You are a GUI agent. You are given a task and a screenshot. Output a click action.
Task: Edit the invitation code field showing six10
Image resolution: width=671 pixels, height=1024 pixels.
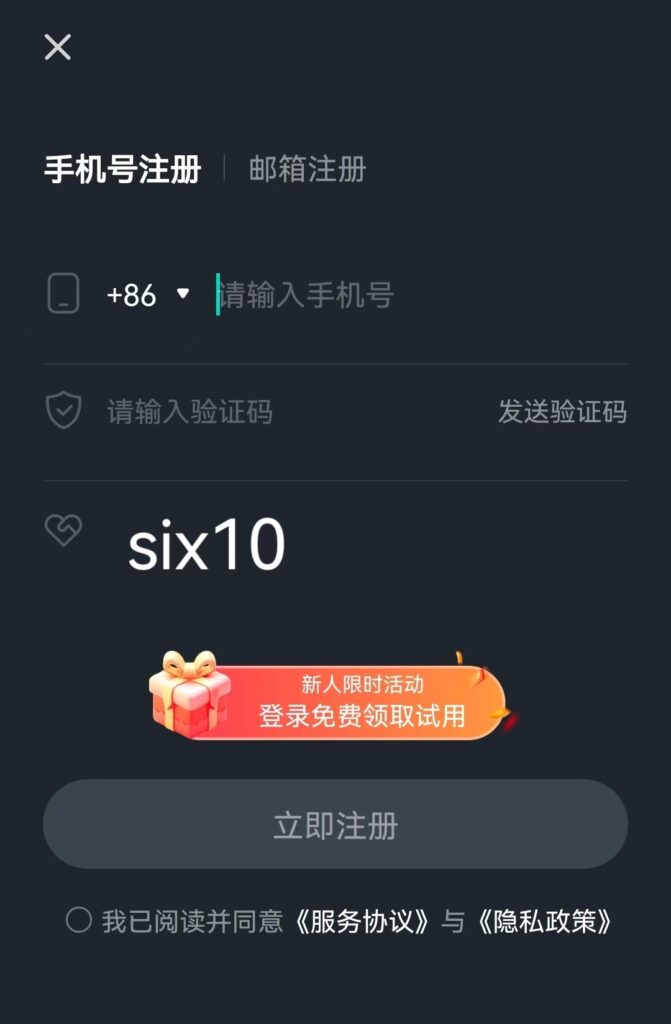(x=300, y=546)
